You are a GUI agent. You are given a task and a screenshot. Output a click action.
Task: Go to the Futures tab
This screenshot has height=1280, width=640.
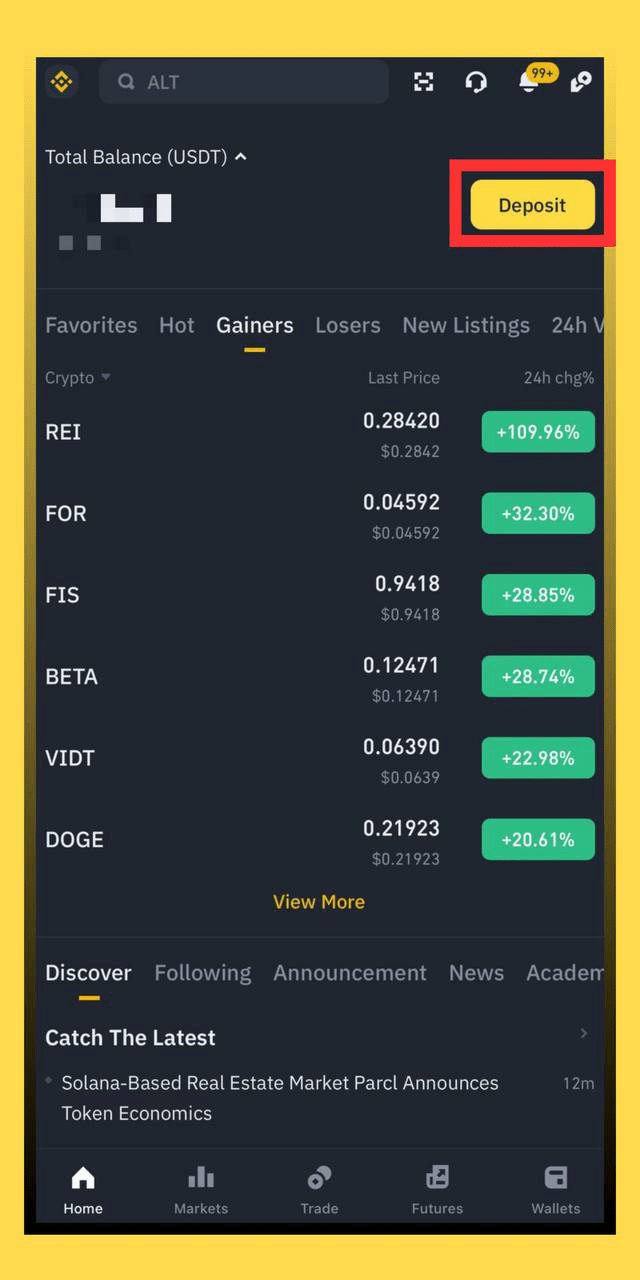click(x=437, y=1190)
